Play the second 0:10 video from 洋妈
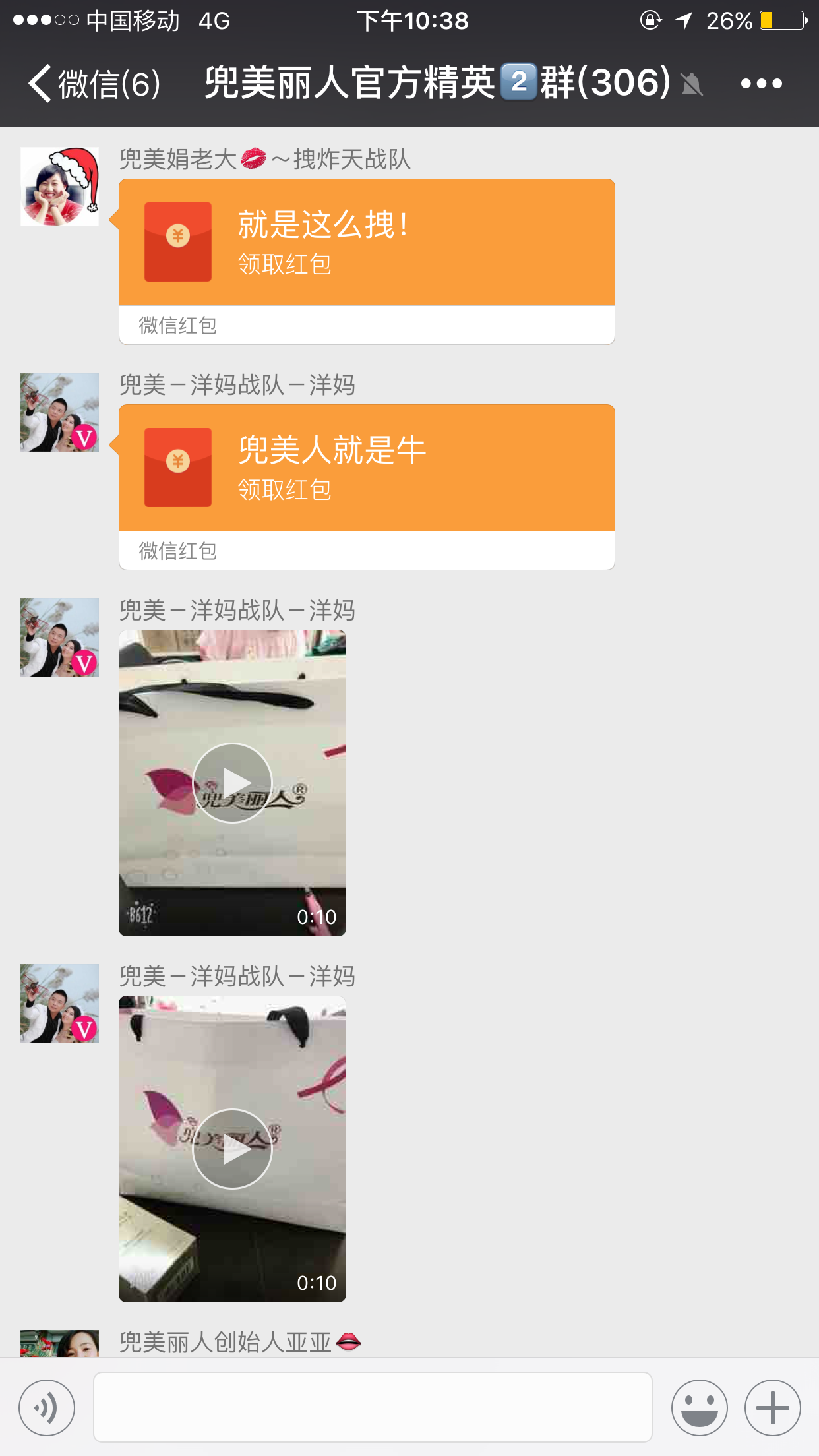 point(232,1149)
